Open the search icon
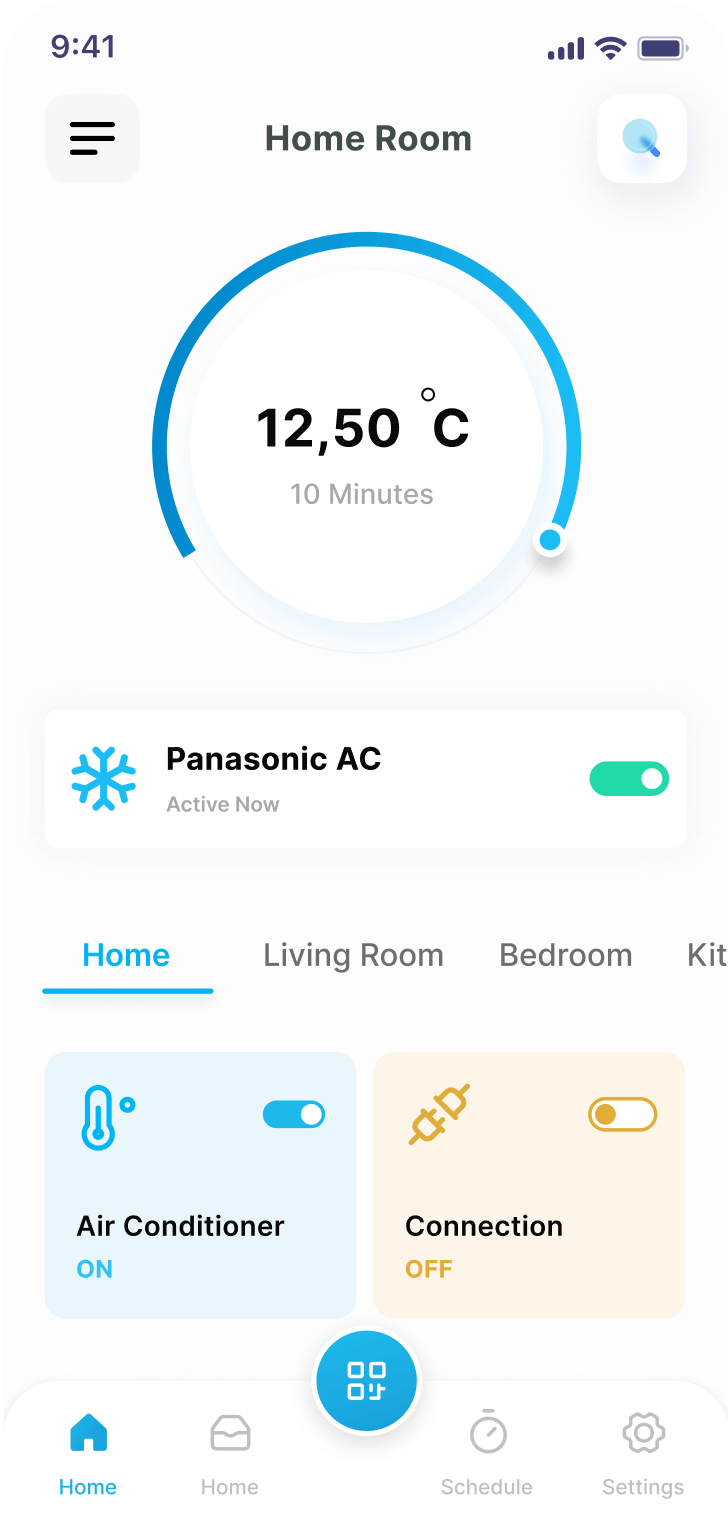The width and height of the screenshot is (728, 1540). point(641,139)
